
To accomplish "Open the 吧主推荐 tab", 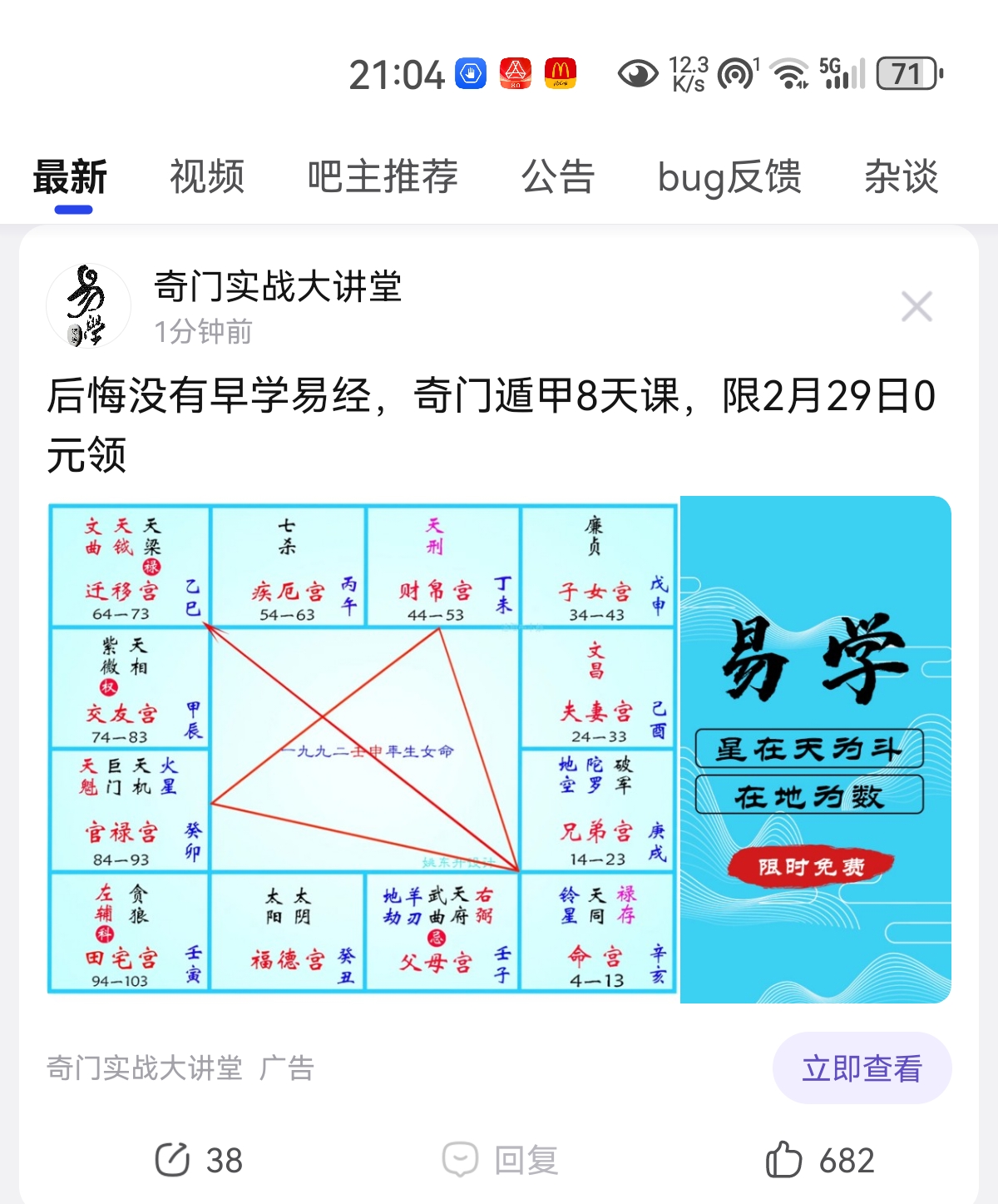I will click(383, 177).
